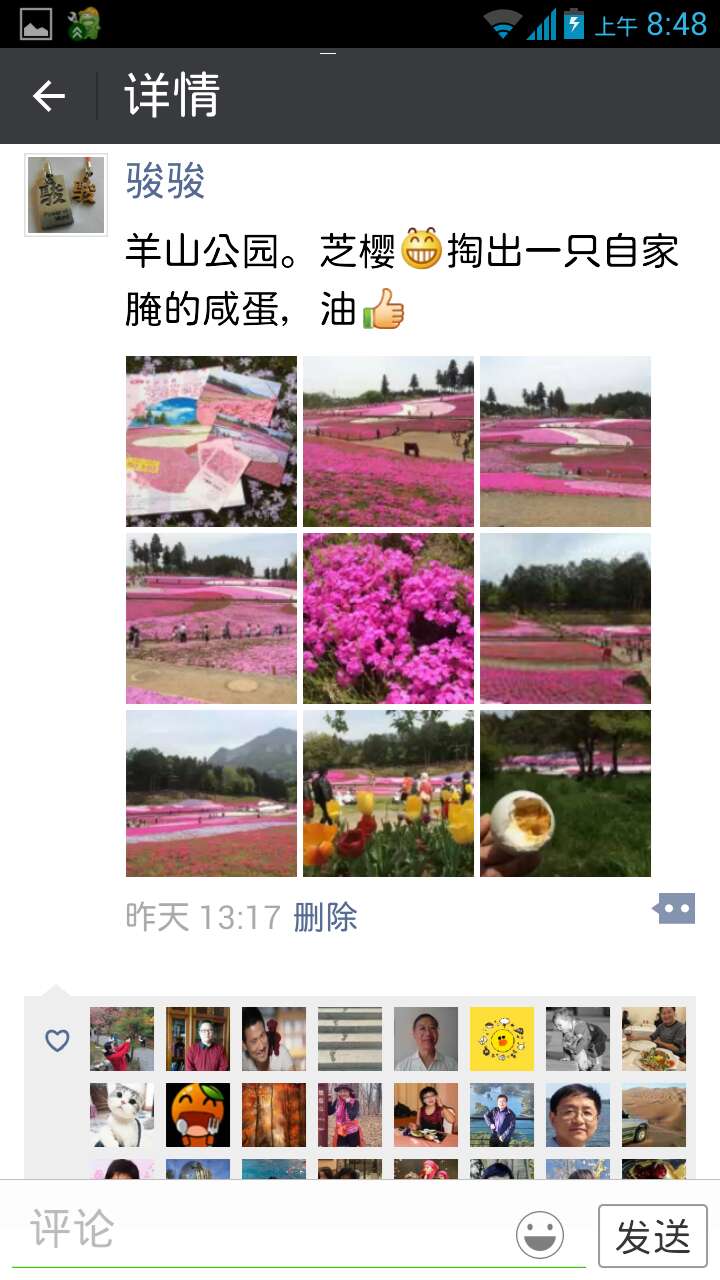This screenshot has height=1280, width=720.
Task: Open the postcard map photo
Action: tap(211, 441)
